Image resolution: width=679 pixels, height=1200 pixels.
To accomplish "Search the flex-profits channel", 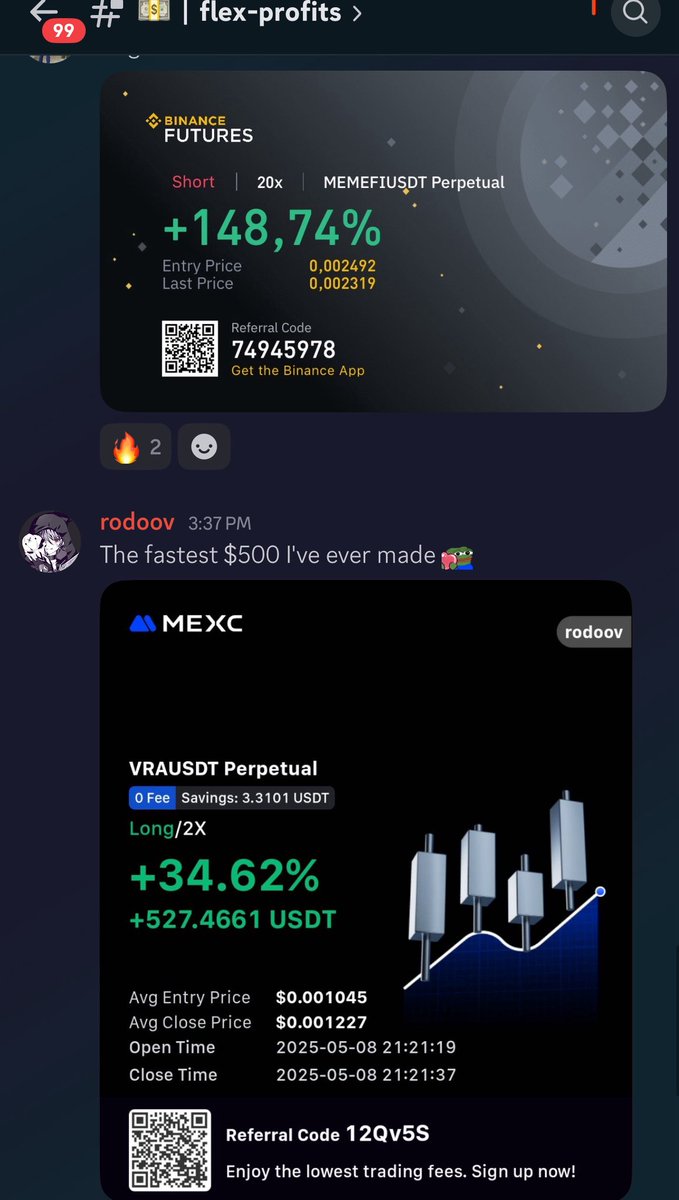I will 635,13.
